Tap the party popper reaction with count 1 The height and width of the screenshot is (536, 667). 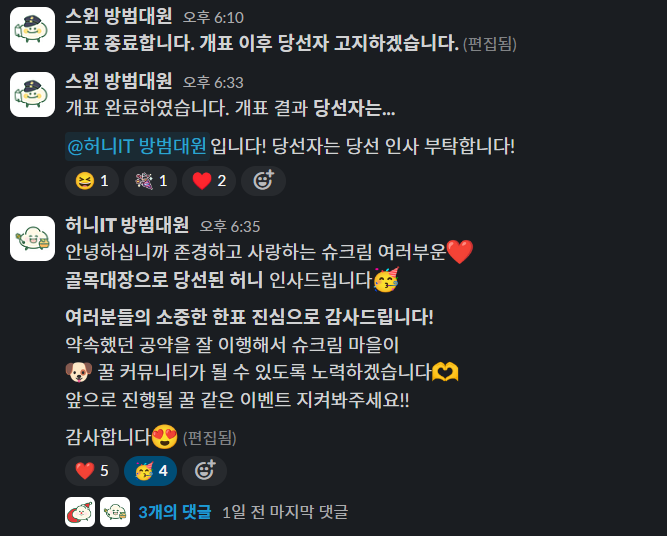pyautogui.click(x=153, y=181)
